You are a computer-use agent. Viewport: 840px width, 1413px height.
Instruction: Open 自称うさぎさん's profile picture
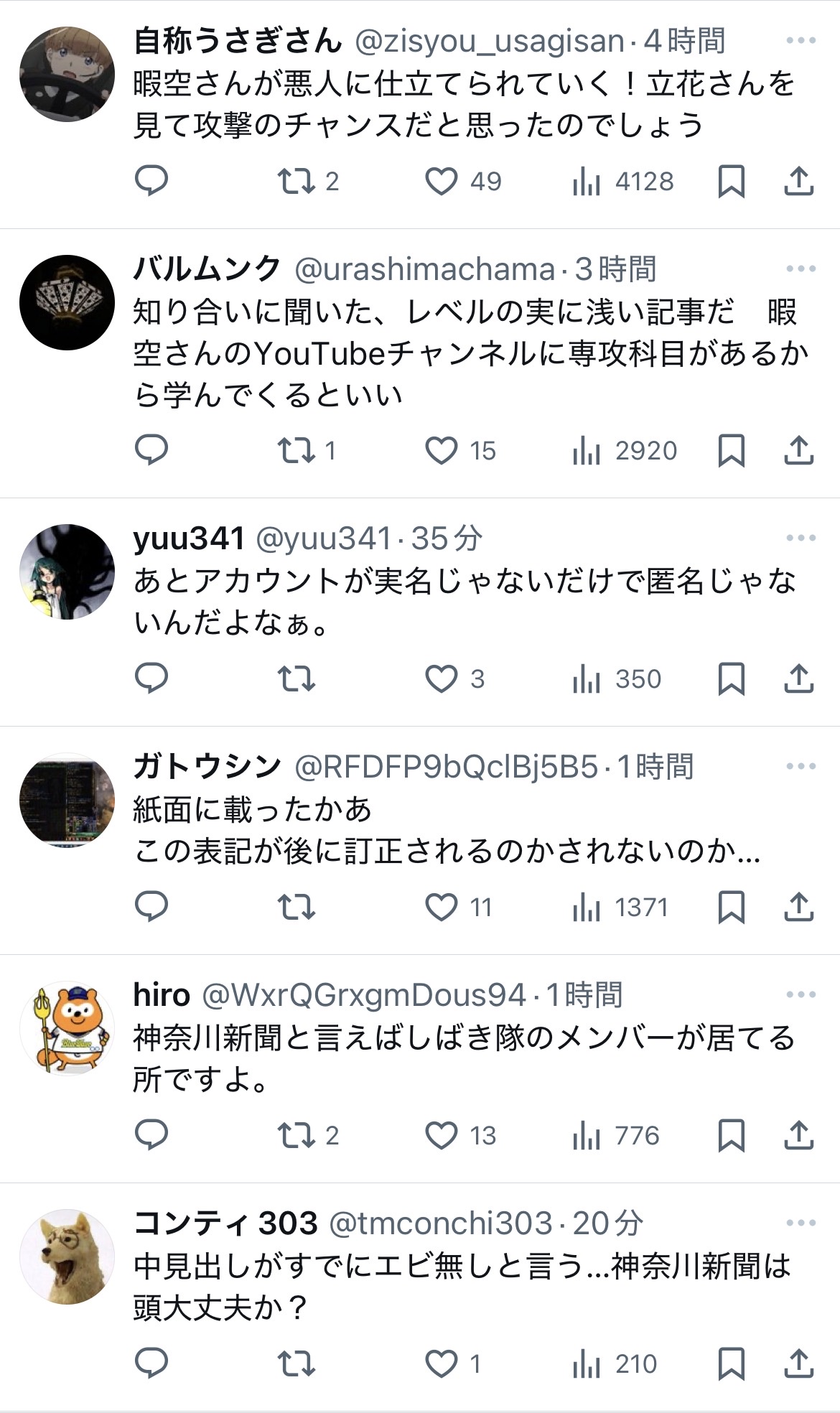point(67,74)
